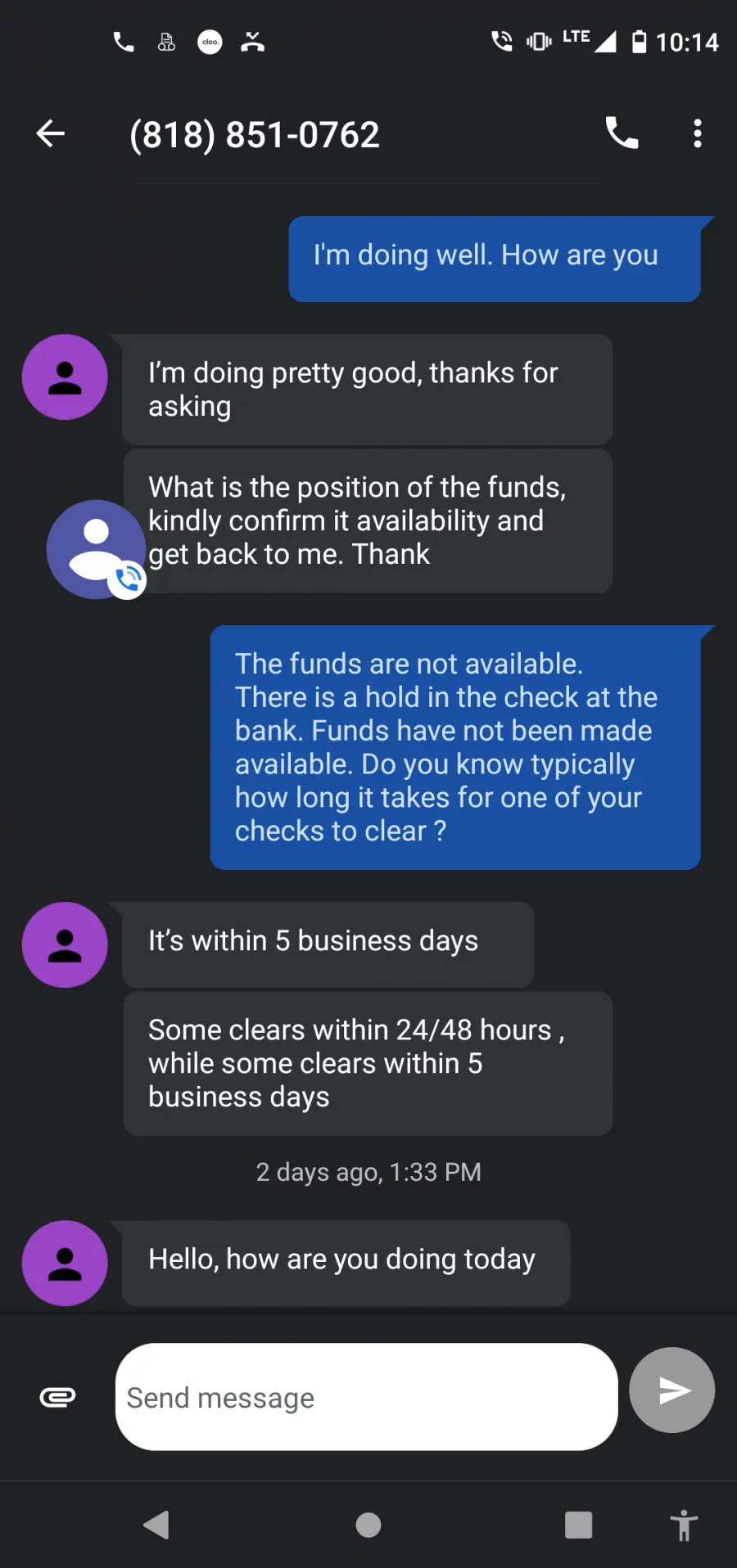This screenshot has width=737, height=1568.
Task: Tap the contact avatar beside "Hello, how are you doing today"
Action: point(65,1264)
